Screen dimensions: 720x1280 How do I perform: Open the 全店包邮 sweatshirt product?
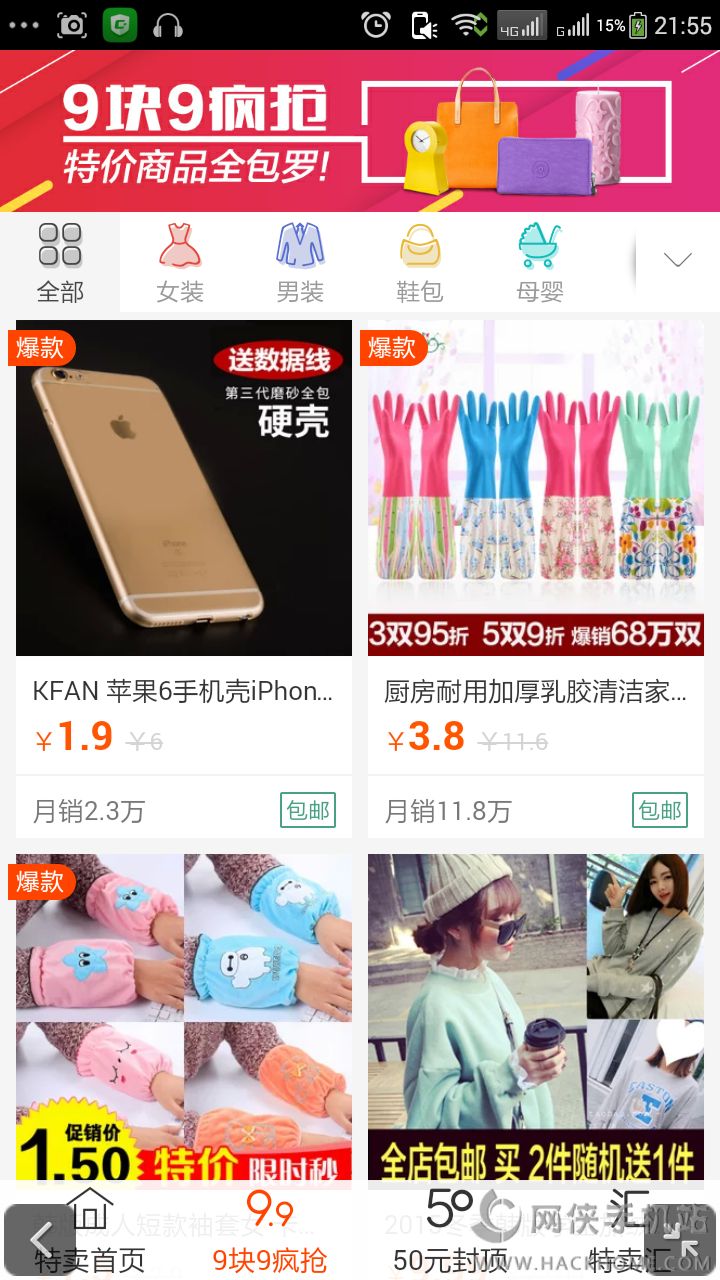[x=536, y=1010]
